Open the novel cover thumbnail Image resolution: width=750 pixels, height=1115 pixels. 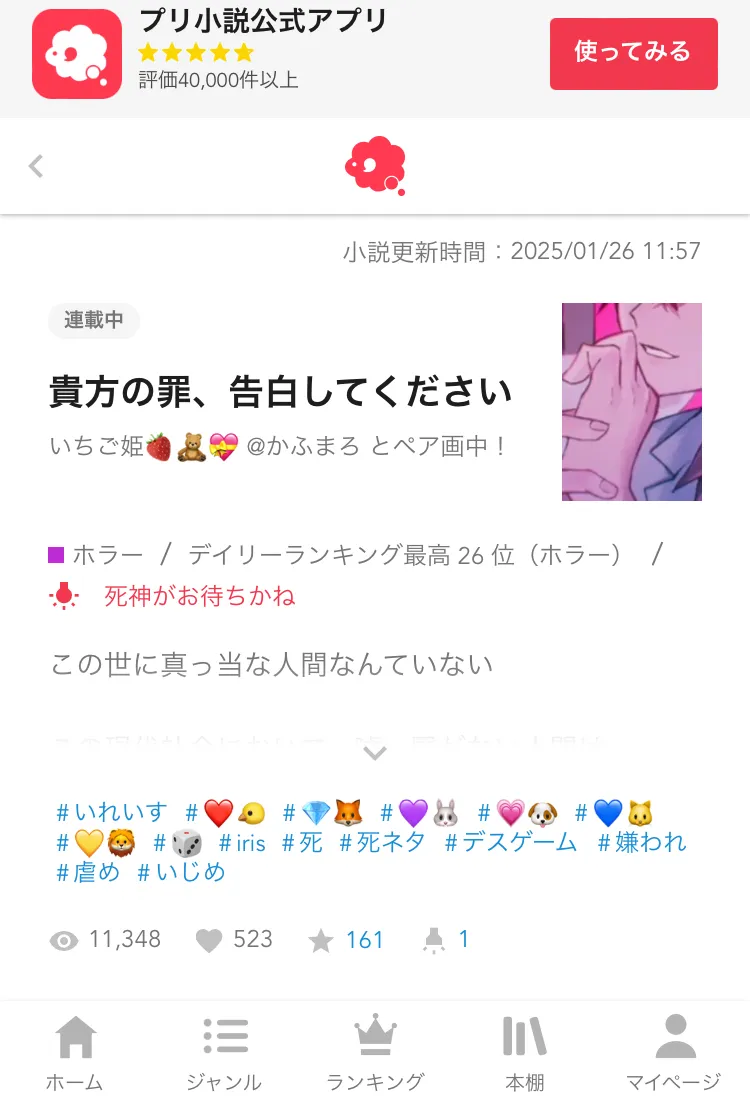(x=631, y=402)
